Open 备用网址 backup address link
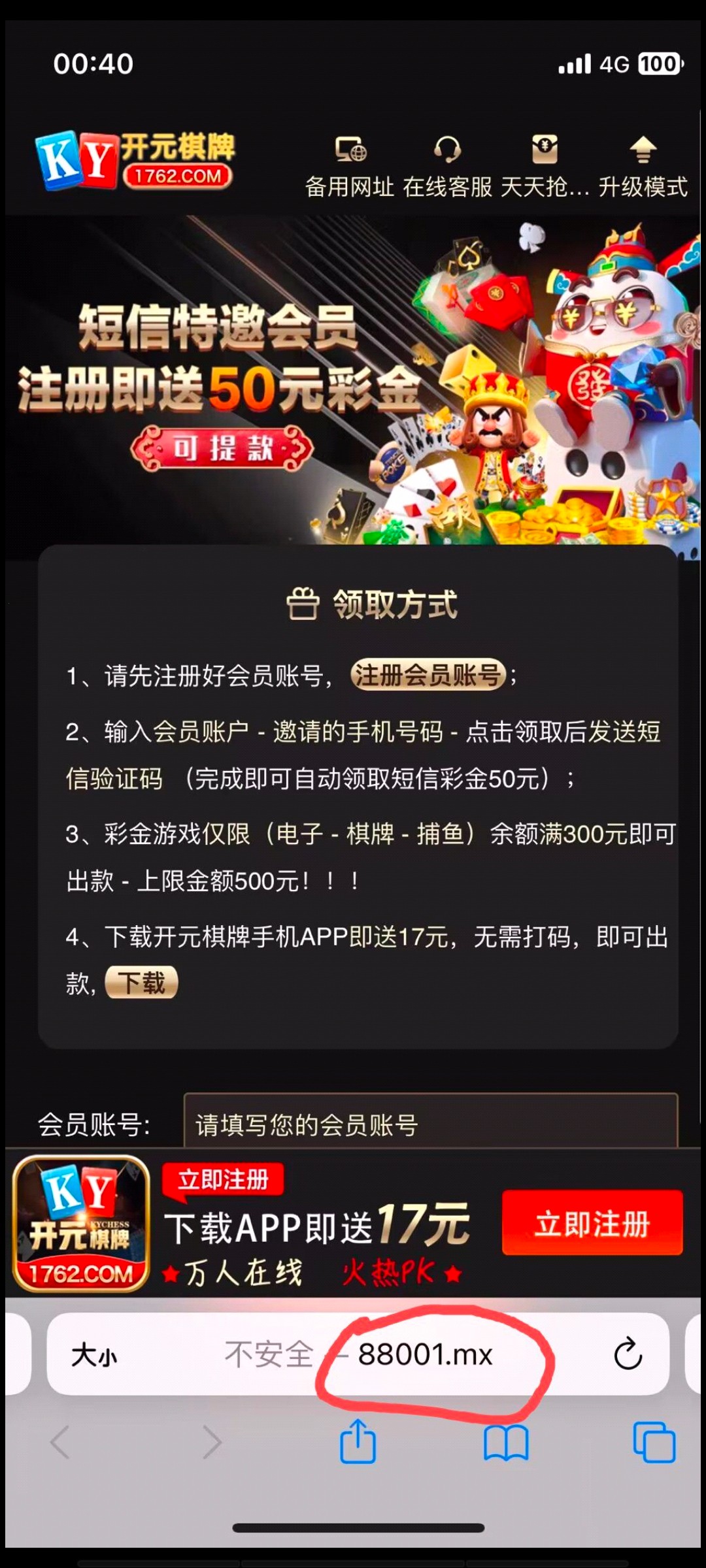 350,167
